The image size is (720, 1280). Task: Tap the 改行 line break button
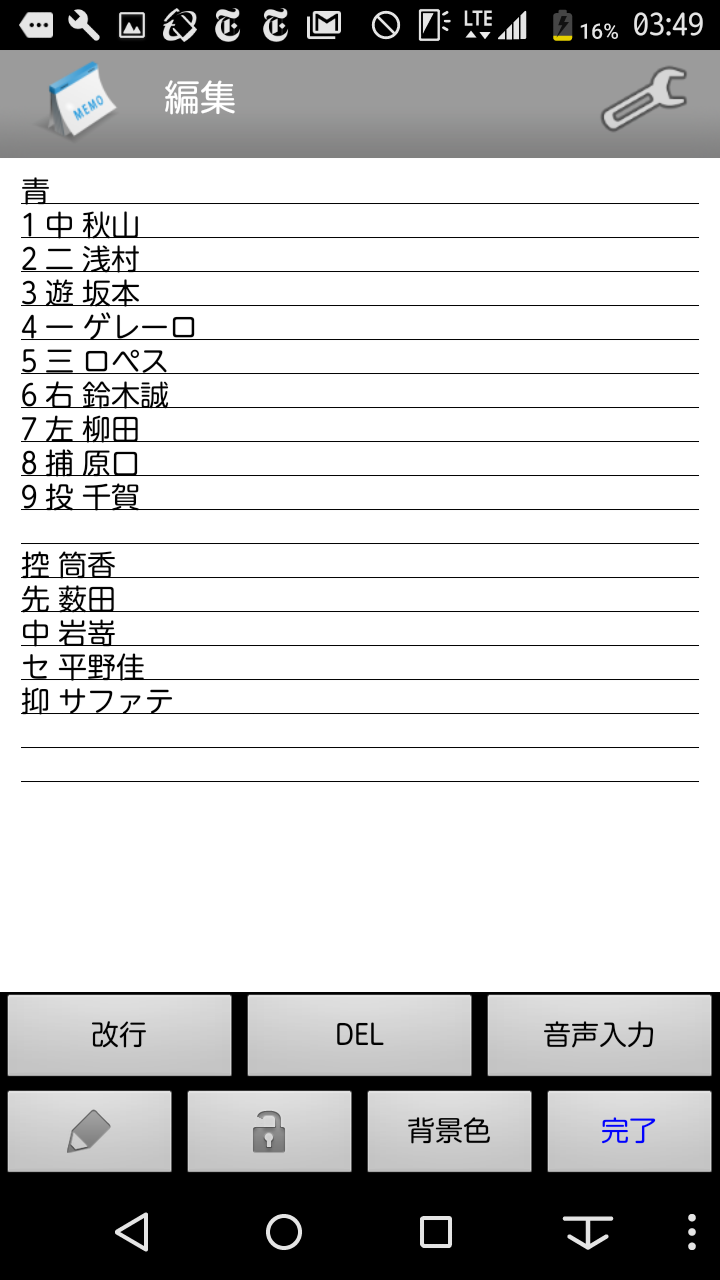[120, 1035]
